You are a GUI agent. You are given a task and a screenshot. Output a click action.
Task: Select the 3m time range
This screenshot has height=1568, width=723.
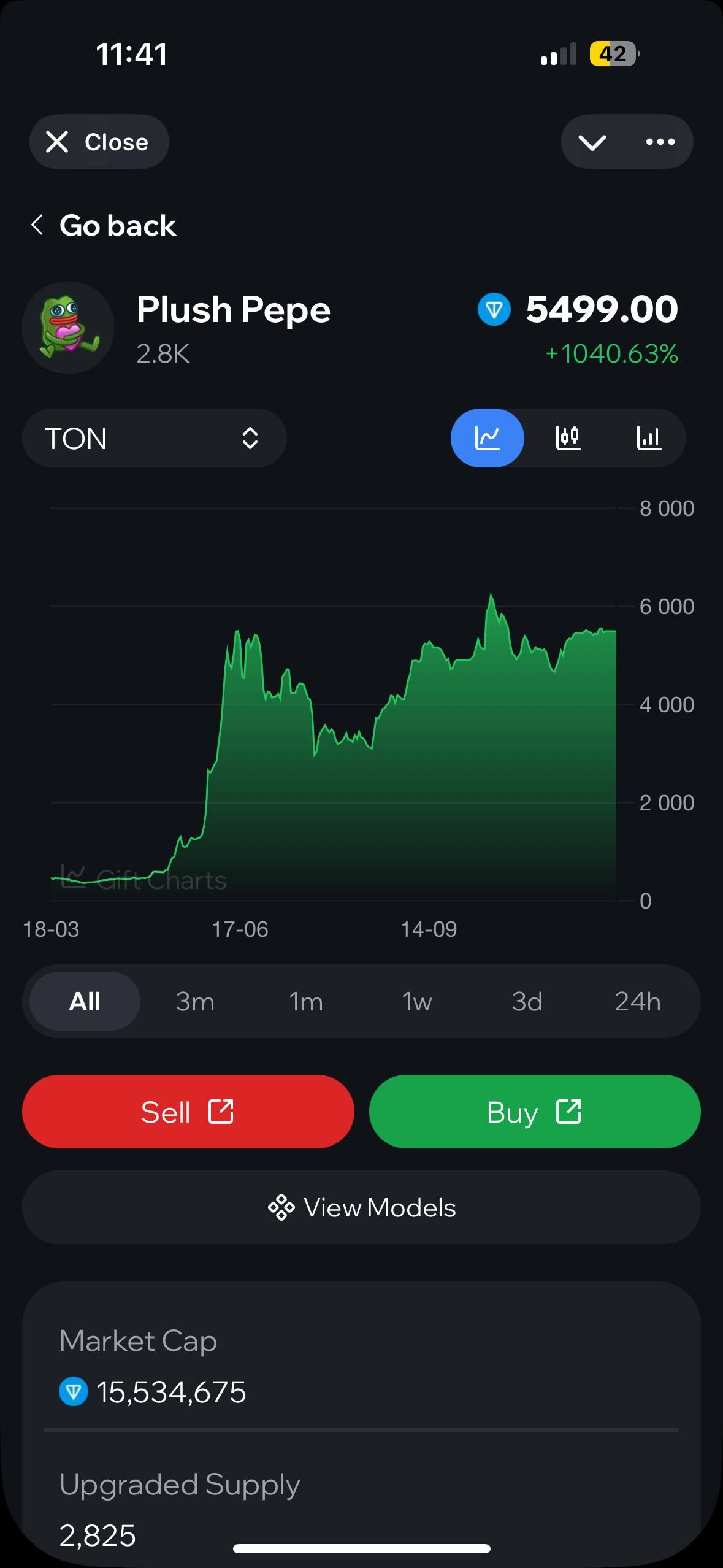195,1002
